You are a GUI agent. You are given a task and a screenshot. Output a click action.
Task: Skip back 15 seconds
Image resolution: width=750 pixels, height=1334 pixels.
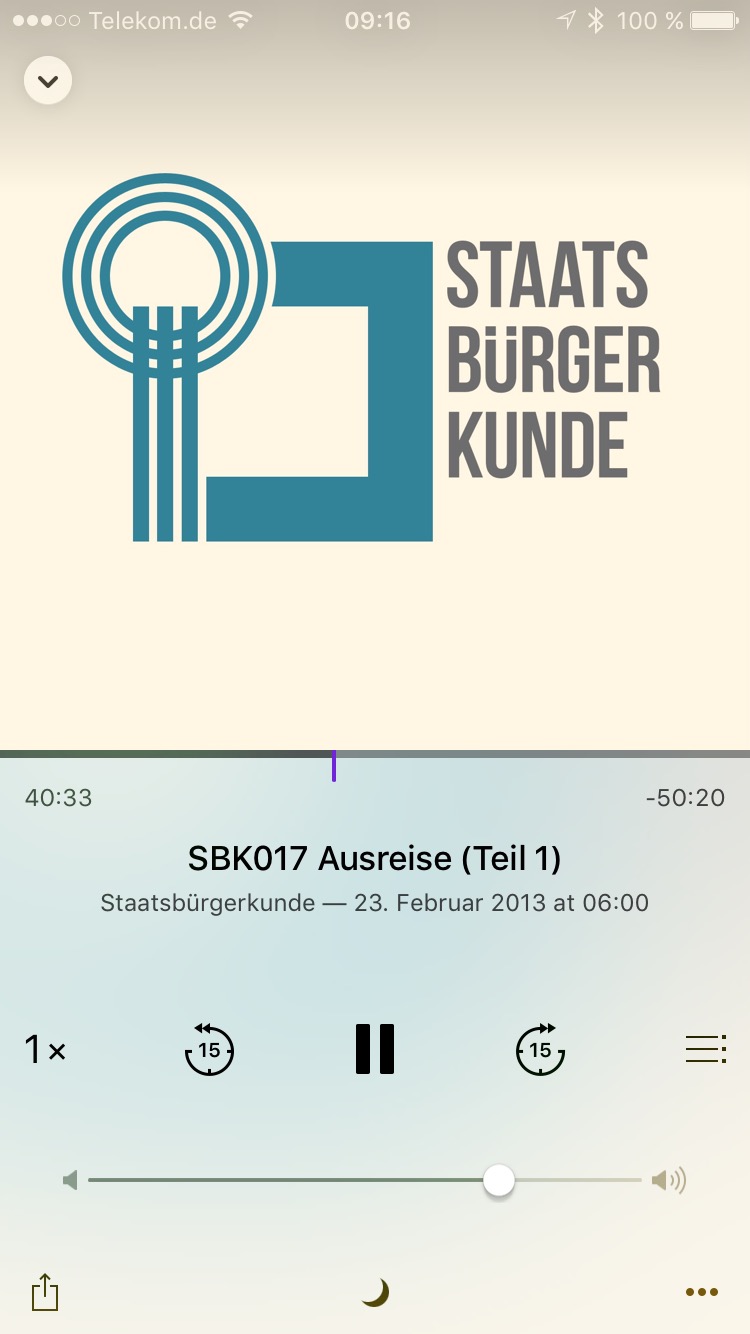(x=210, y=1049)
